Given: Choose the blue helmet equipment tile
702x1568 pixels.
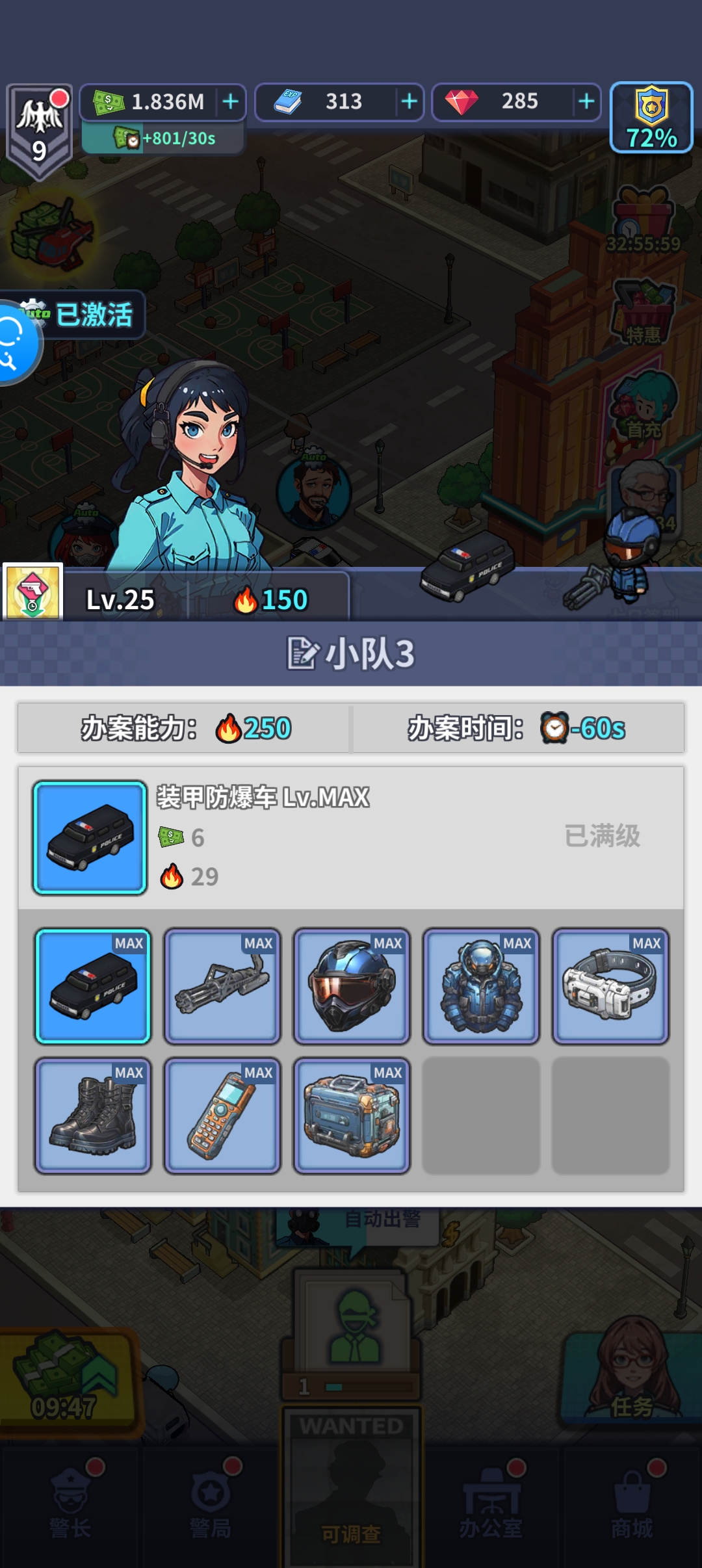Looking at the screenshot, I should pos(352,986).
